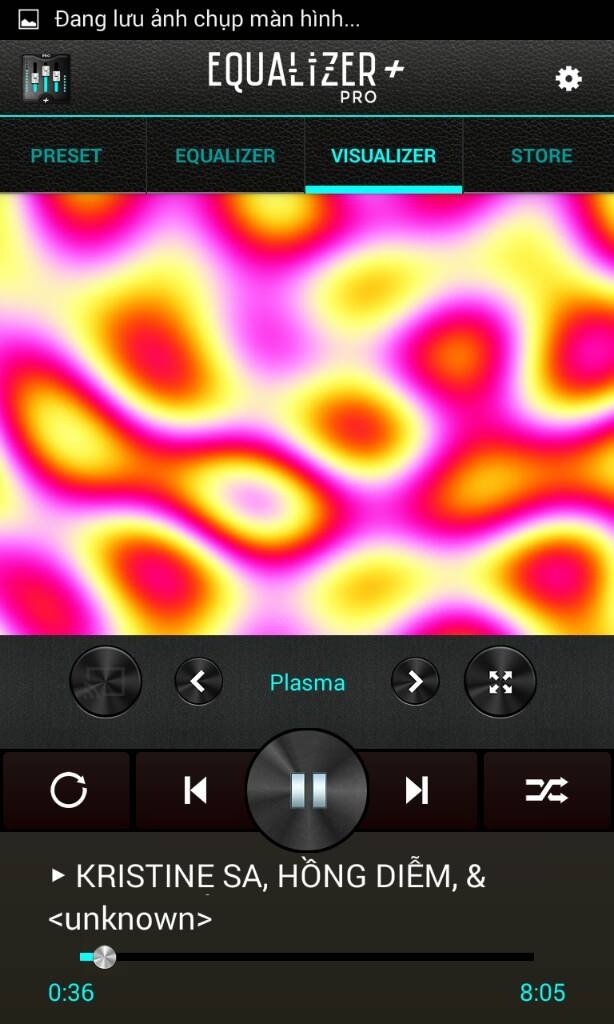Screen dimensions: 614x1024
Task: Toggle repeat mode
Action: 68,790
